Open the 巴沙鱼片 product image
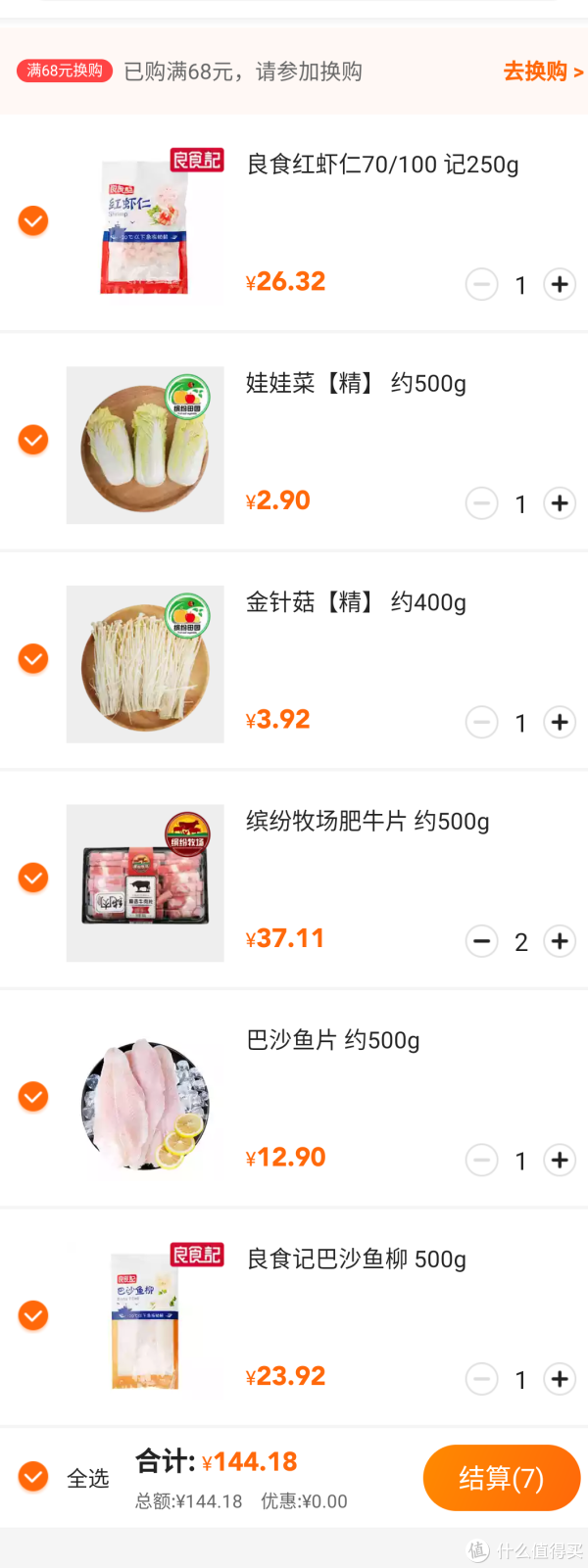 [145, 1102]
